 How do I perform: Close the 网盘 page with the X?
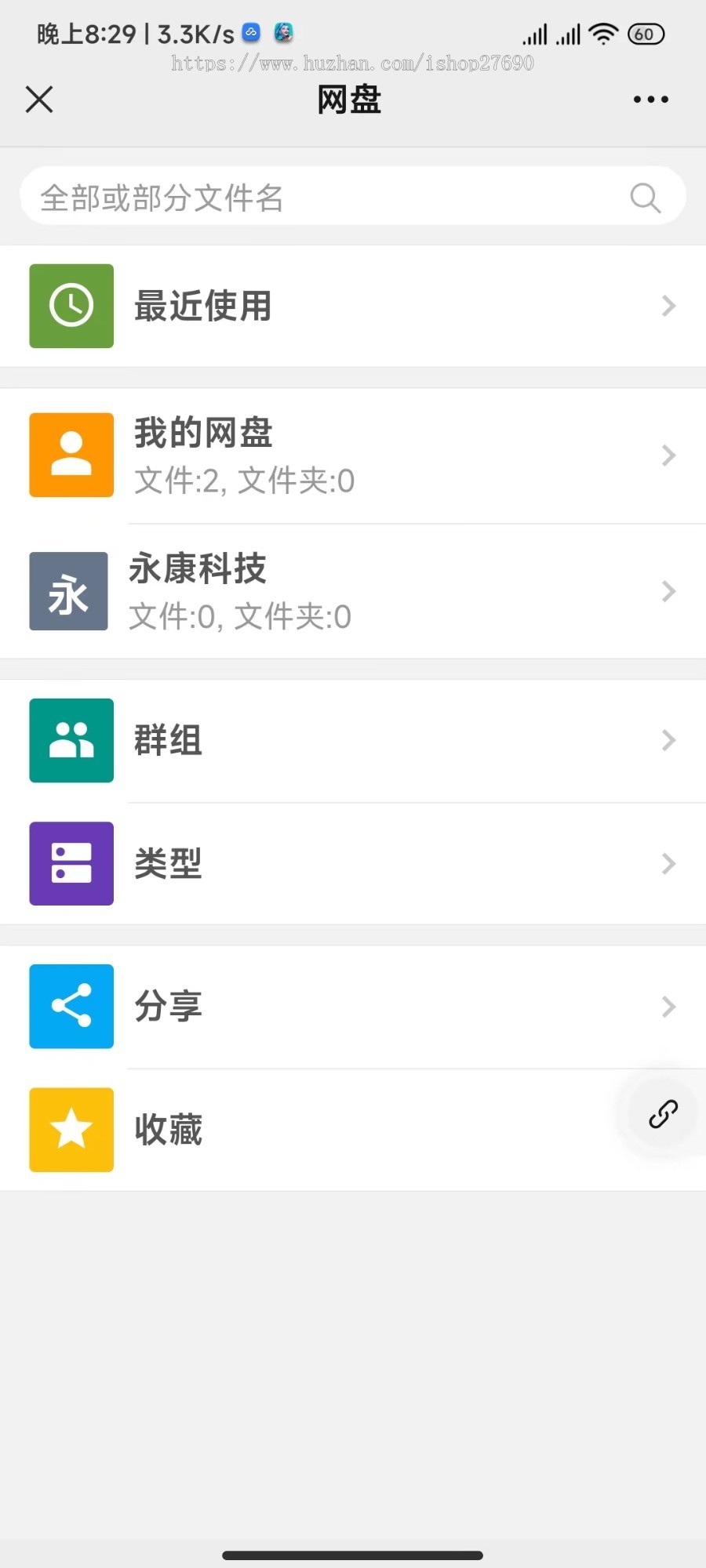point(39,100)
